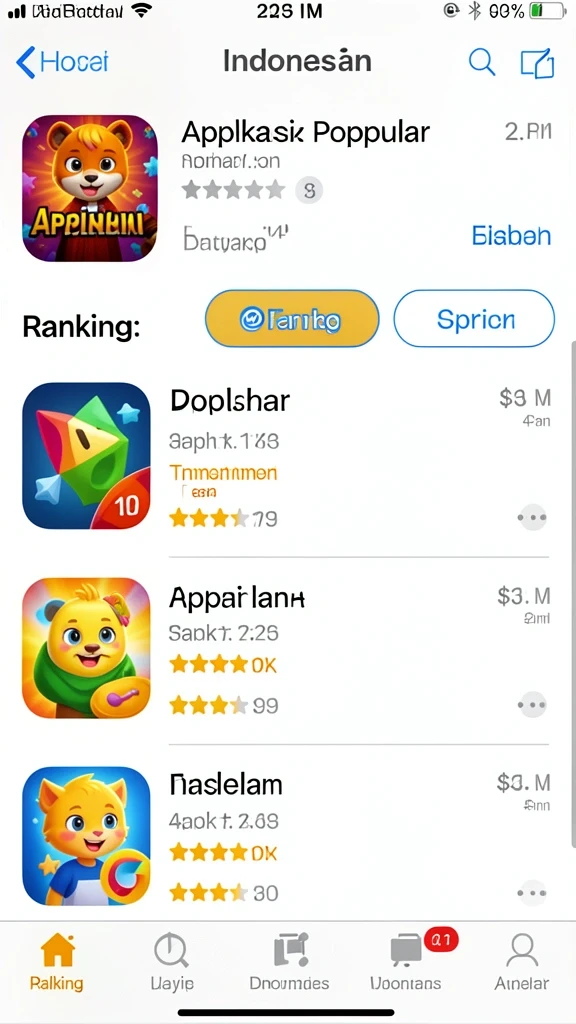The width and height of the screenshot is (576, 1024).
Task: Open the Uoonтans tab with badge
Action: point(406,962)
